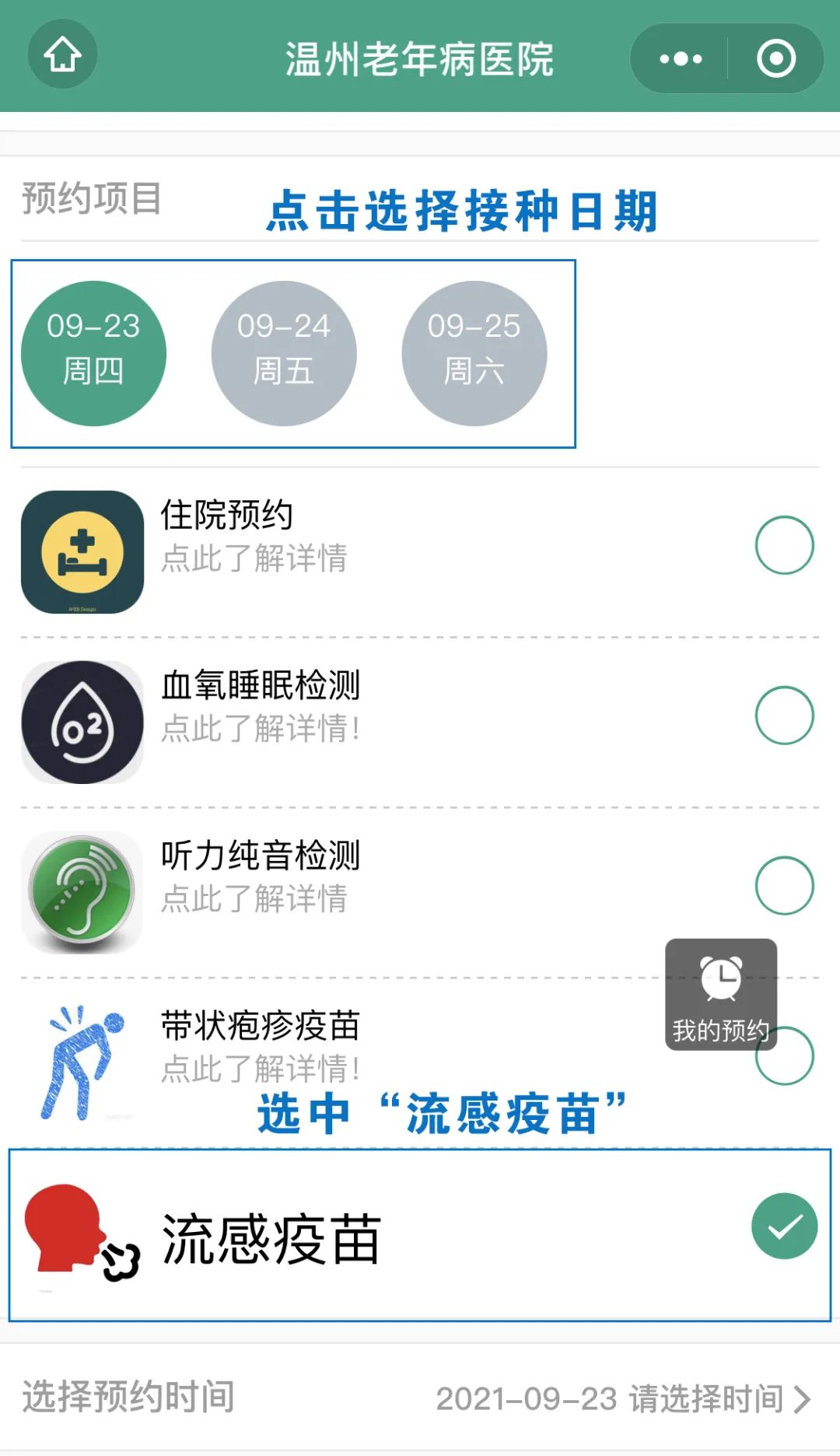Open the 选择预约时间 time picker
Viewport: 840px width, 1456px height.
(x=622, y=1399)
